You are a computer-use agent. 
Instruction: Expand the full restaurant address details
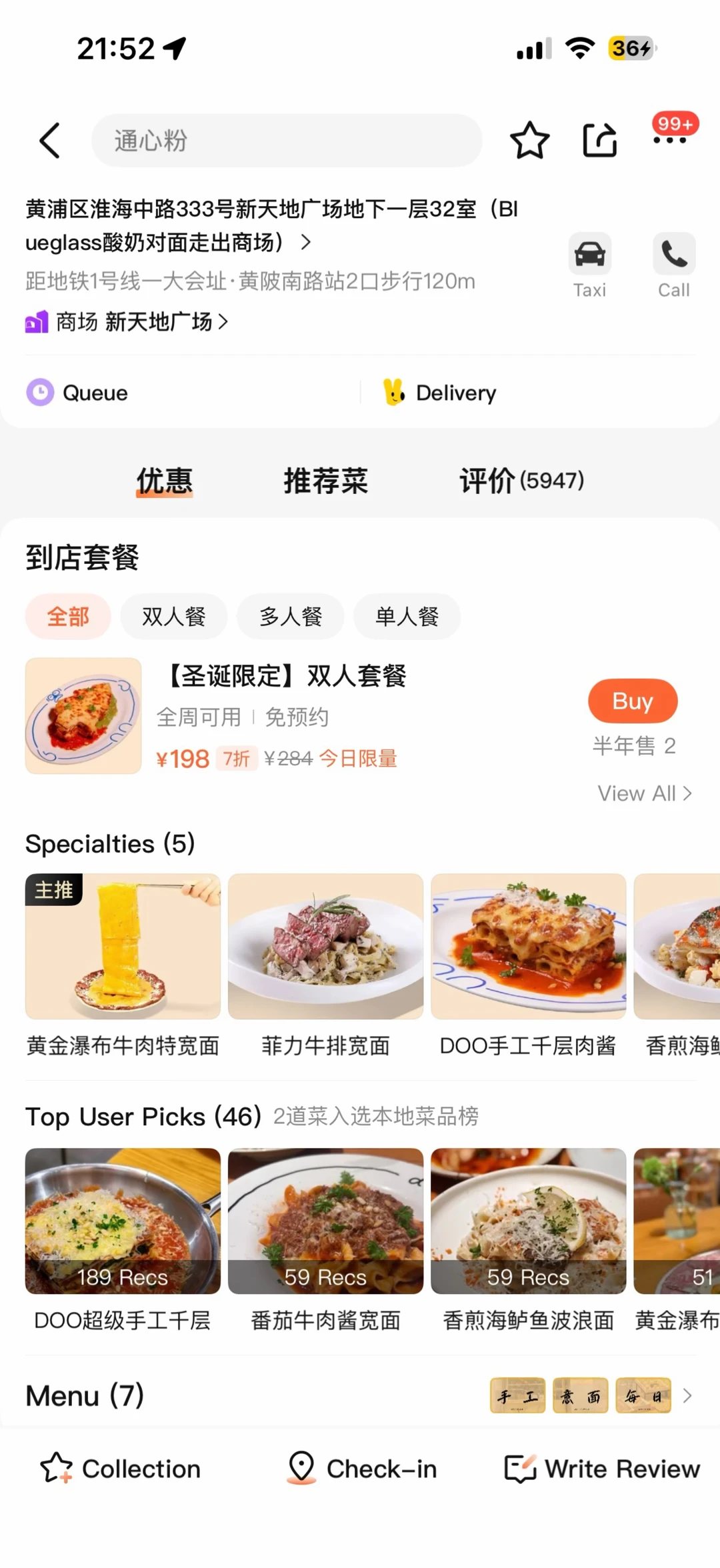306,243
